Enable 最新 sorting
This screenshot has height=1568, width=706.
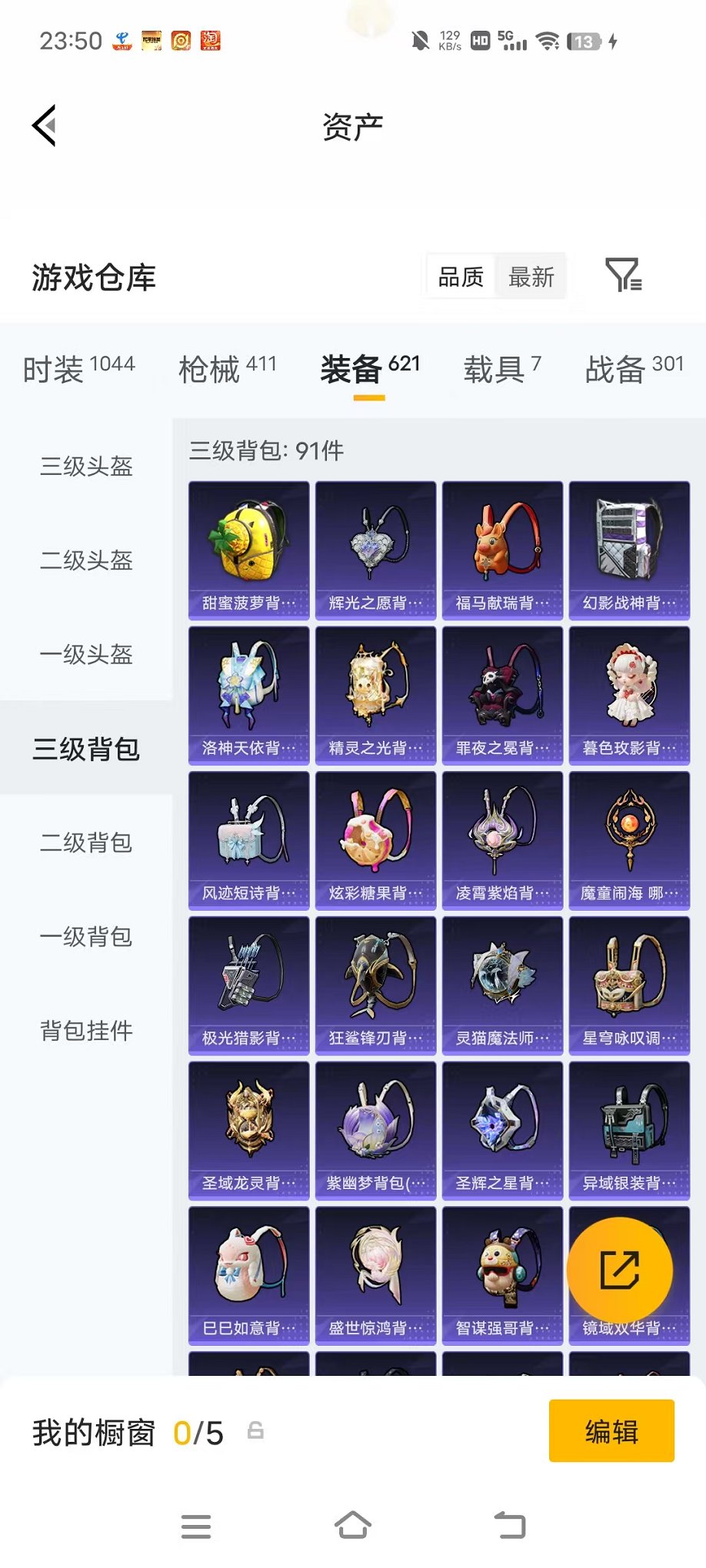point(532,277)
